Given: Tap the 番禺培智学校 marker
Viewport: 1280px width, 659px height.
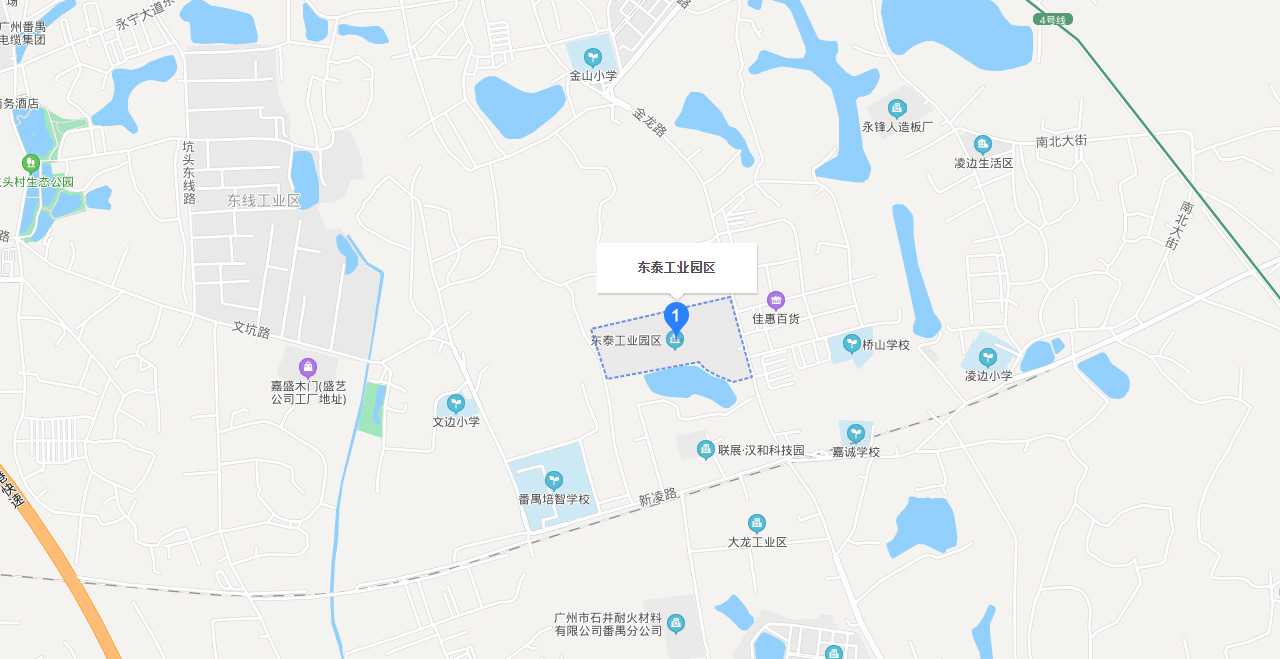Looking at the screenshot, I should point(553,481).
